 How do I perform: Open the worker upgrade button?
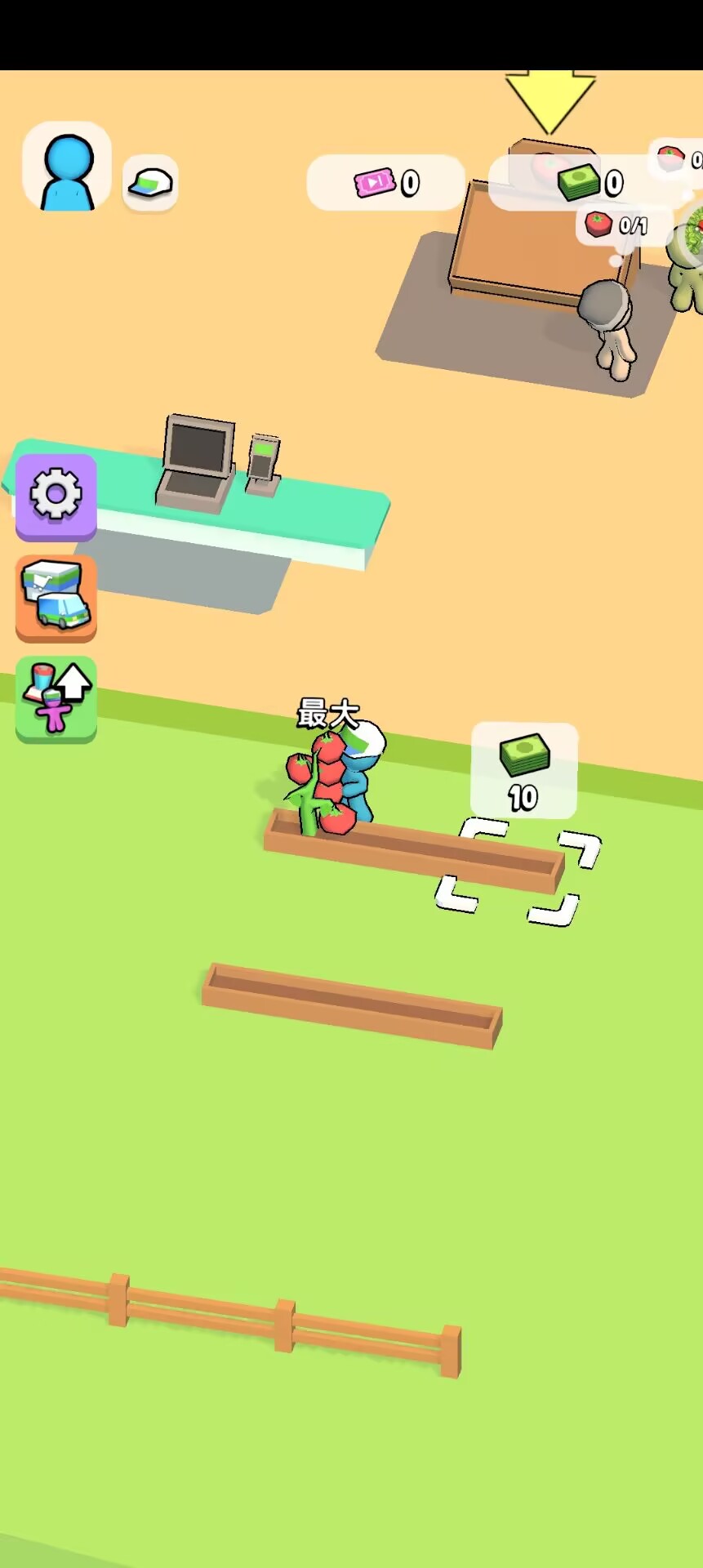(56, 698)
